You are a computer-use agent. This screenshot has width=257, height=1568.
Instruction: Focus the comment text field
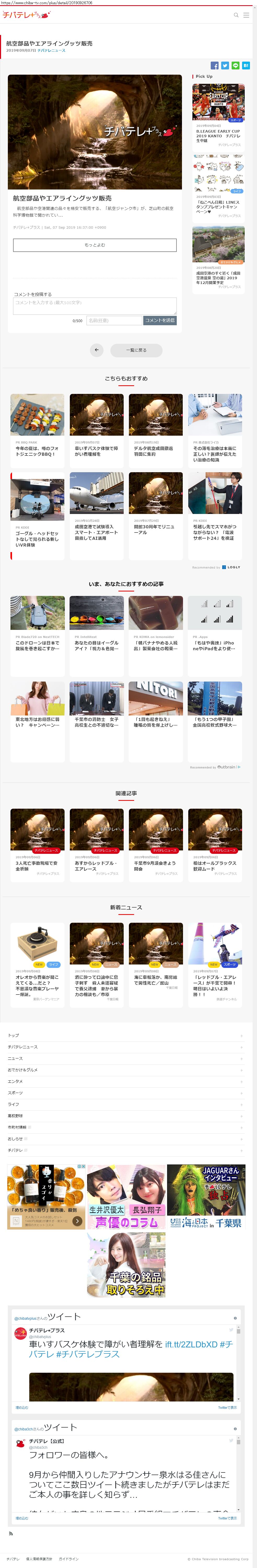coord(95,306)
